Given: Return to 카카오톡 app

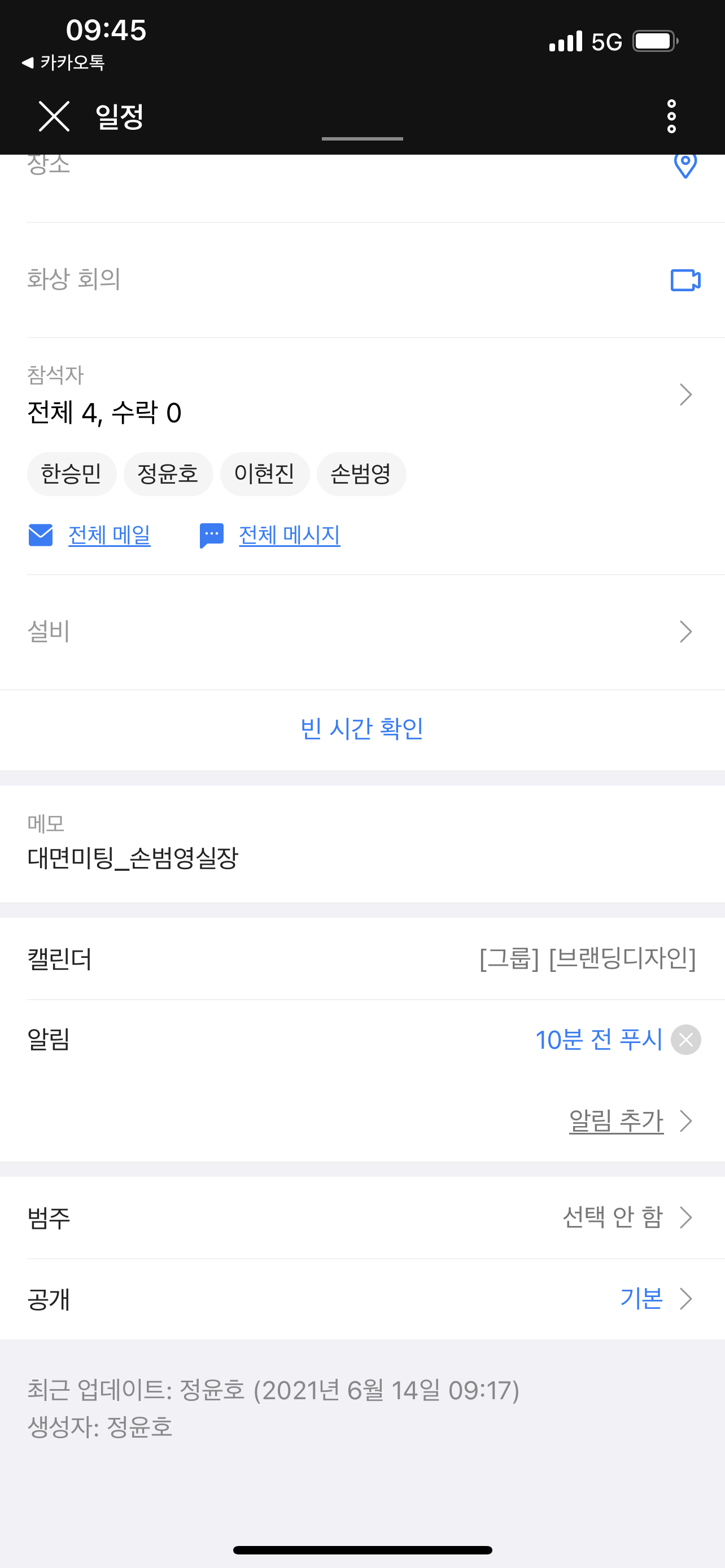Looking at the screenshot, I should 63,62.
